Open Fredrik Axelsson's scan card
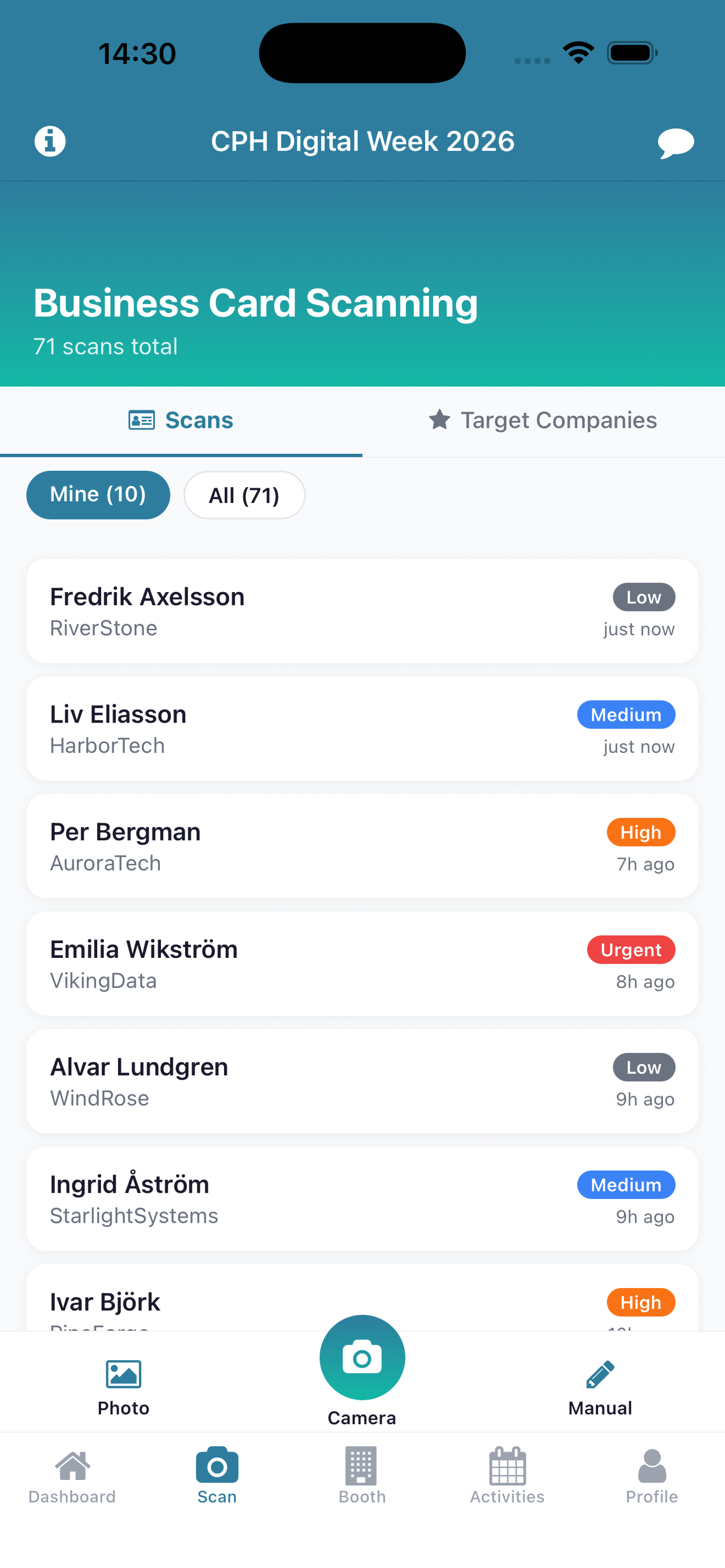This screenshot has width=725, height=1568. click(x=361, y=611)
